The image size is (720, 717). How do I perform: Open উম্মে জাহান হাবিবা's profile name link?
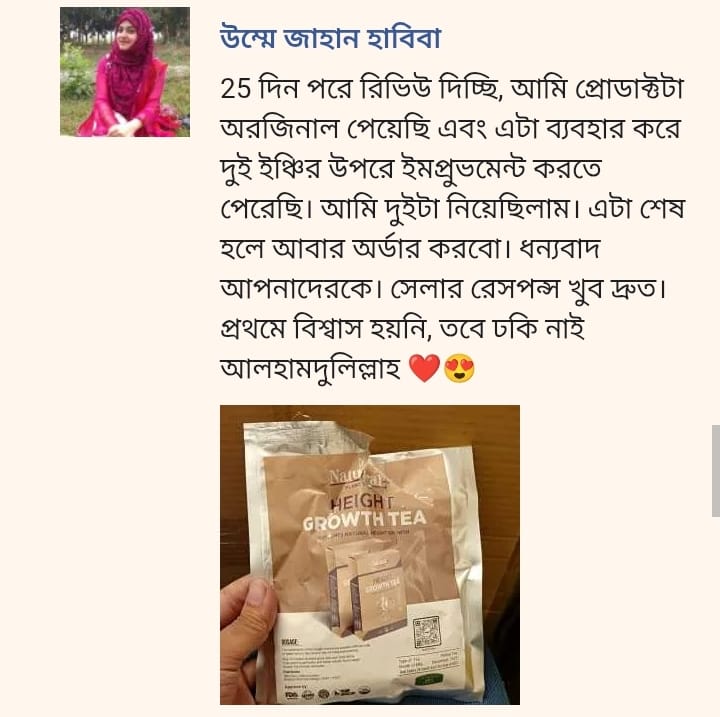329,40
